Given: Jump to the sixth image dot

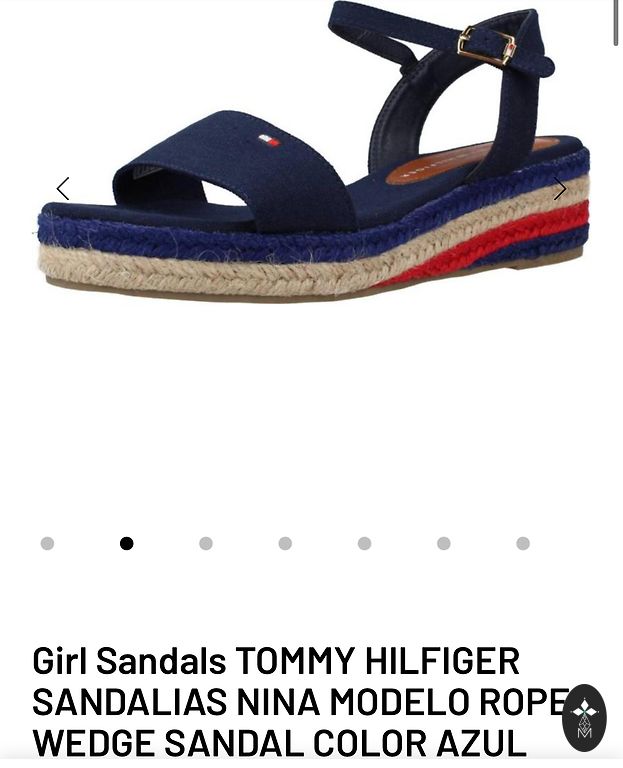Looking at the screenshot, I should point(443,543).
